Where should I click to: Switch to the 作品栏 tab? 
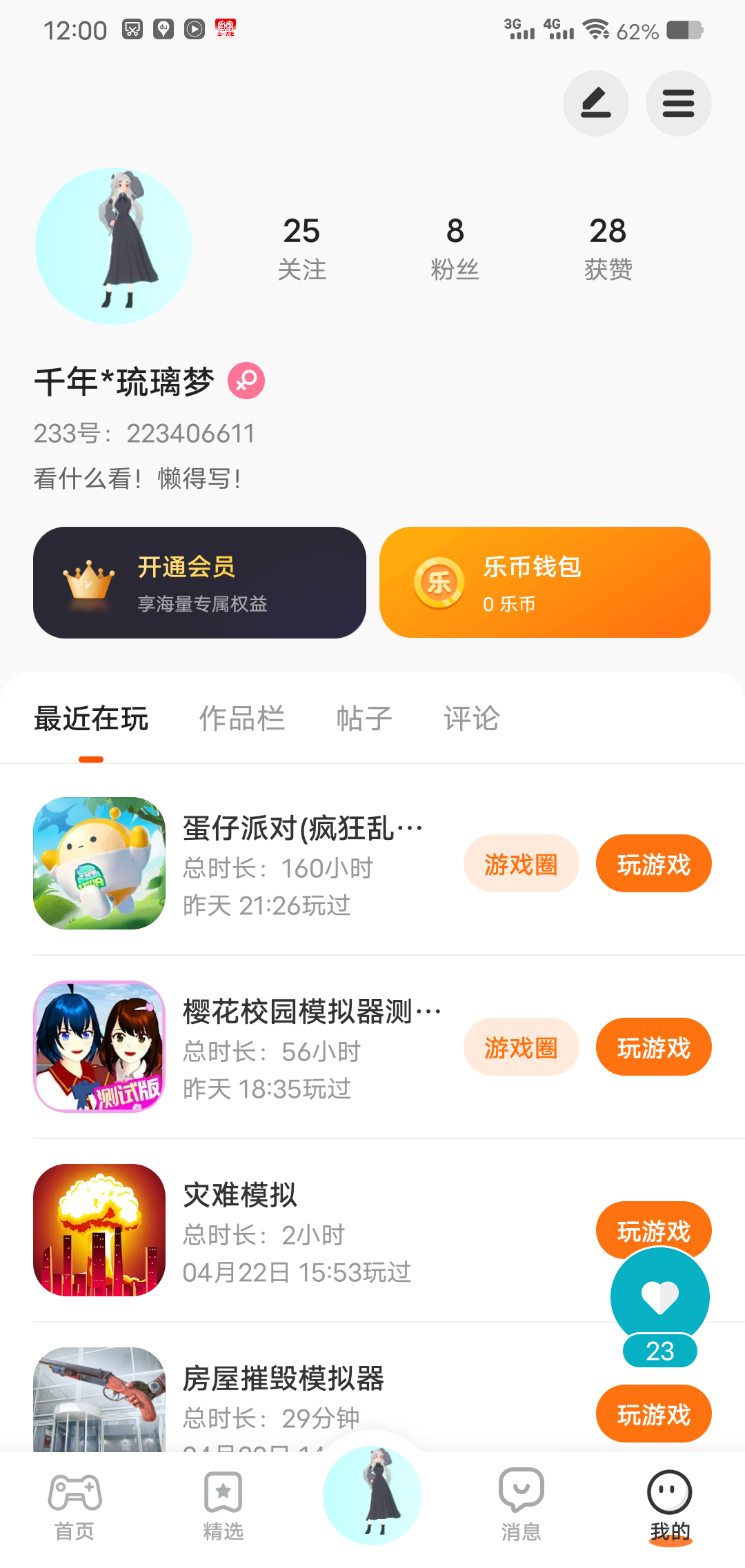click(241, 718)
